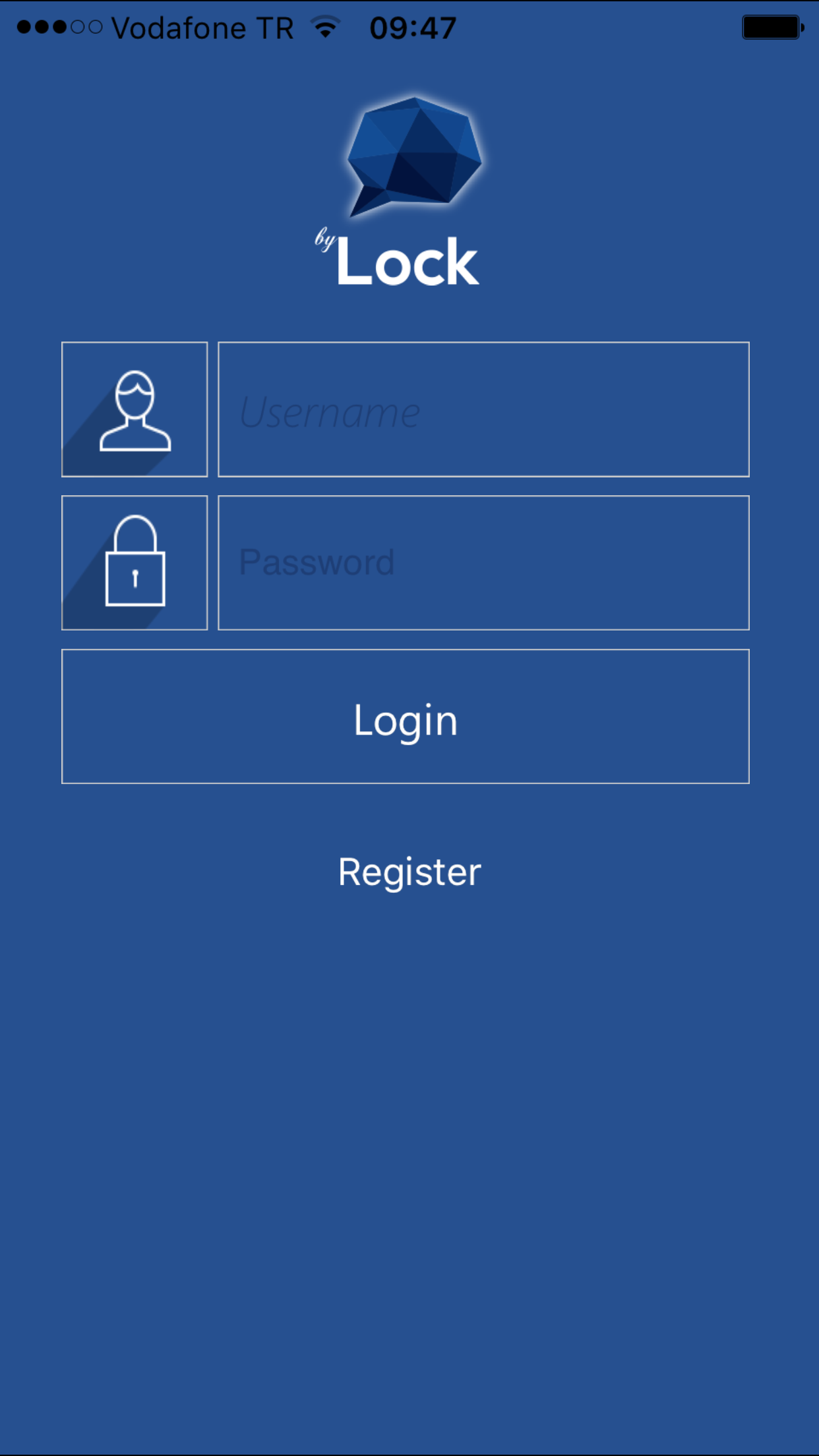819x1456 pixels.
Task: Tap the Login button
Action: (x=406, y=717)
